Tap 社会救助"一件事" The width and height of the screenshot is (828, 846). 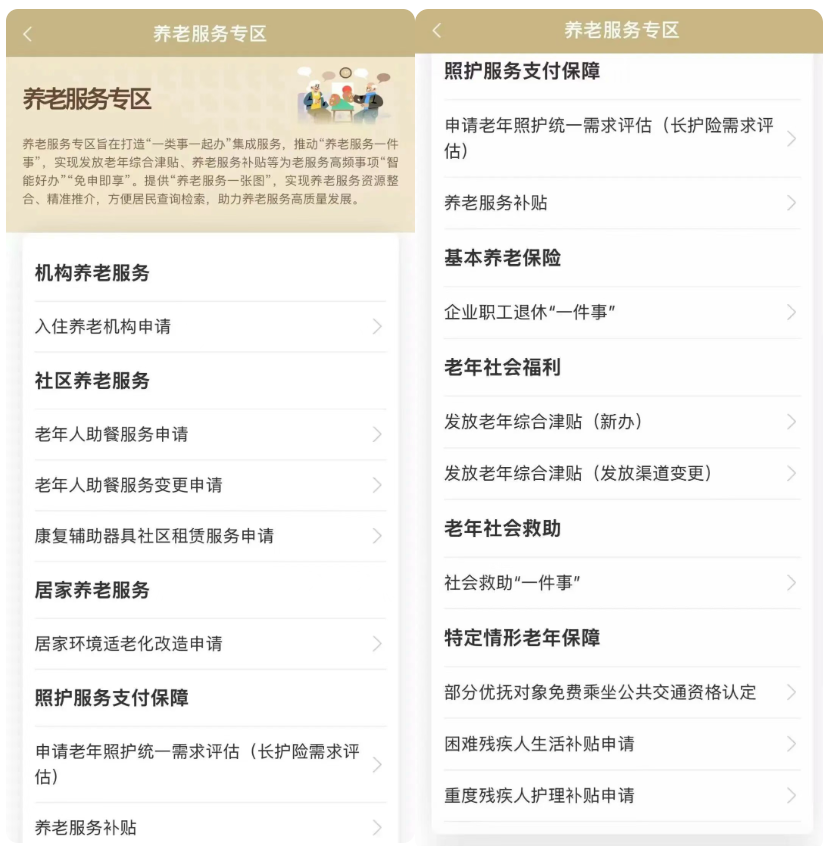[622, 583]
